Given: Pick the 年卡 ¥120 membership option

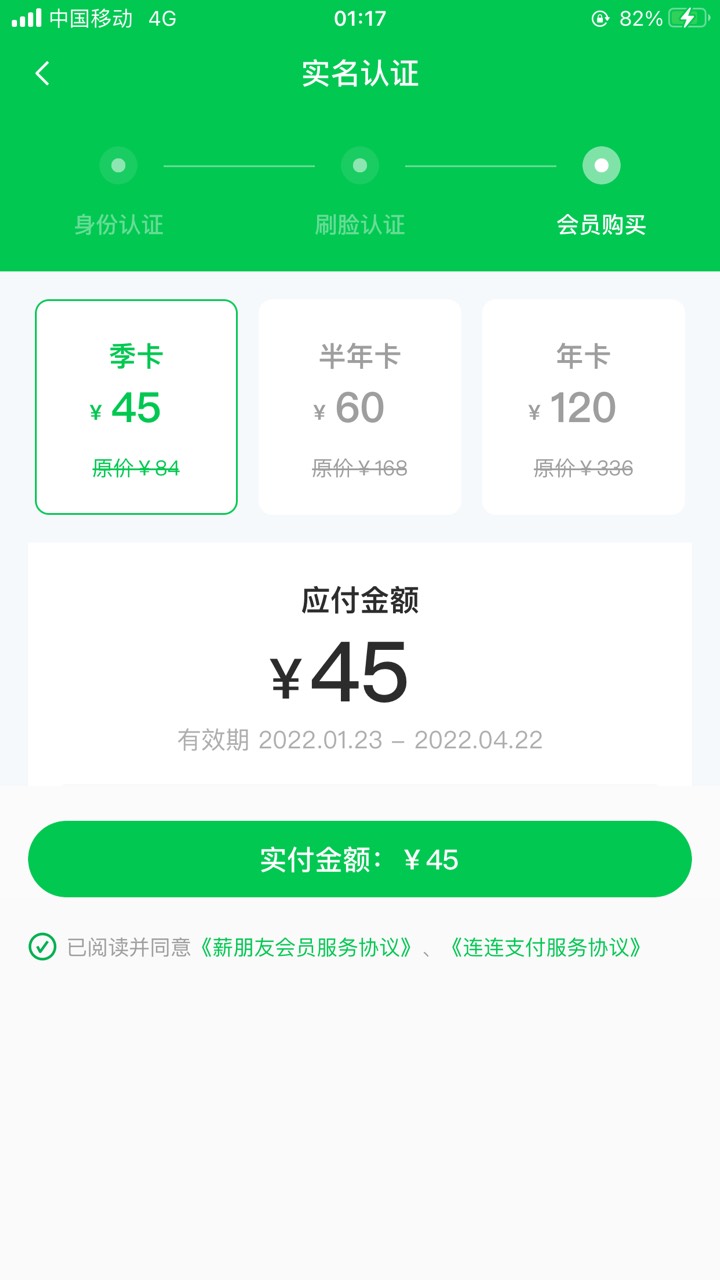Looking at the screenshot, I should click(583, 407).
